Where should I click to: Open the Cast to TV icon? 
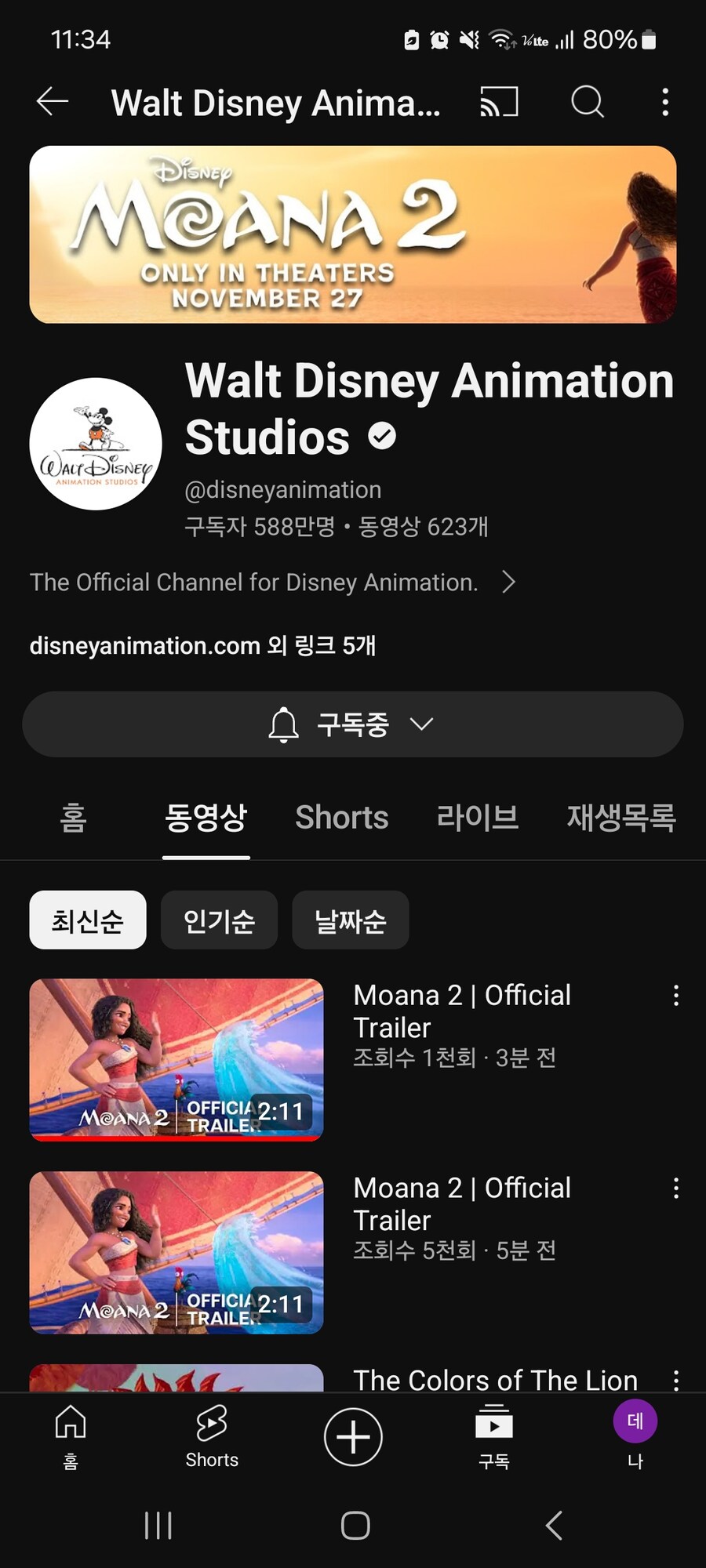coord(499,102)
